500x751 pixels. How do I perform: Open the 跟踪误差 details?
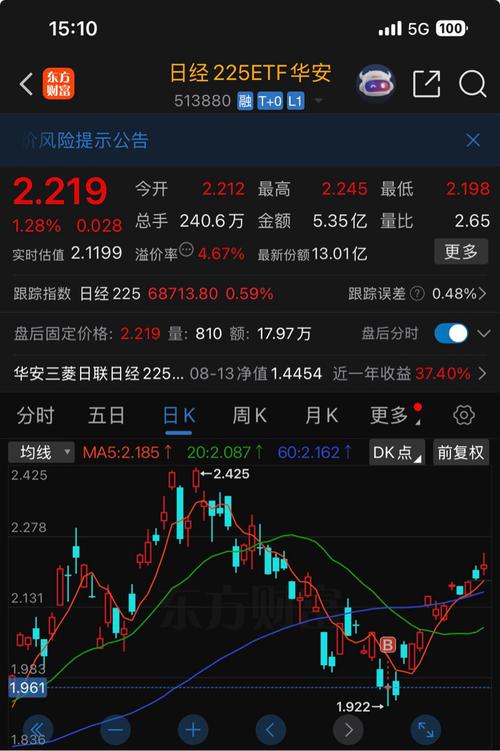pyautogui.click(x=417, y=293)
